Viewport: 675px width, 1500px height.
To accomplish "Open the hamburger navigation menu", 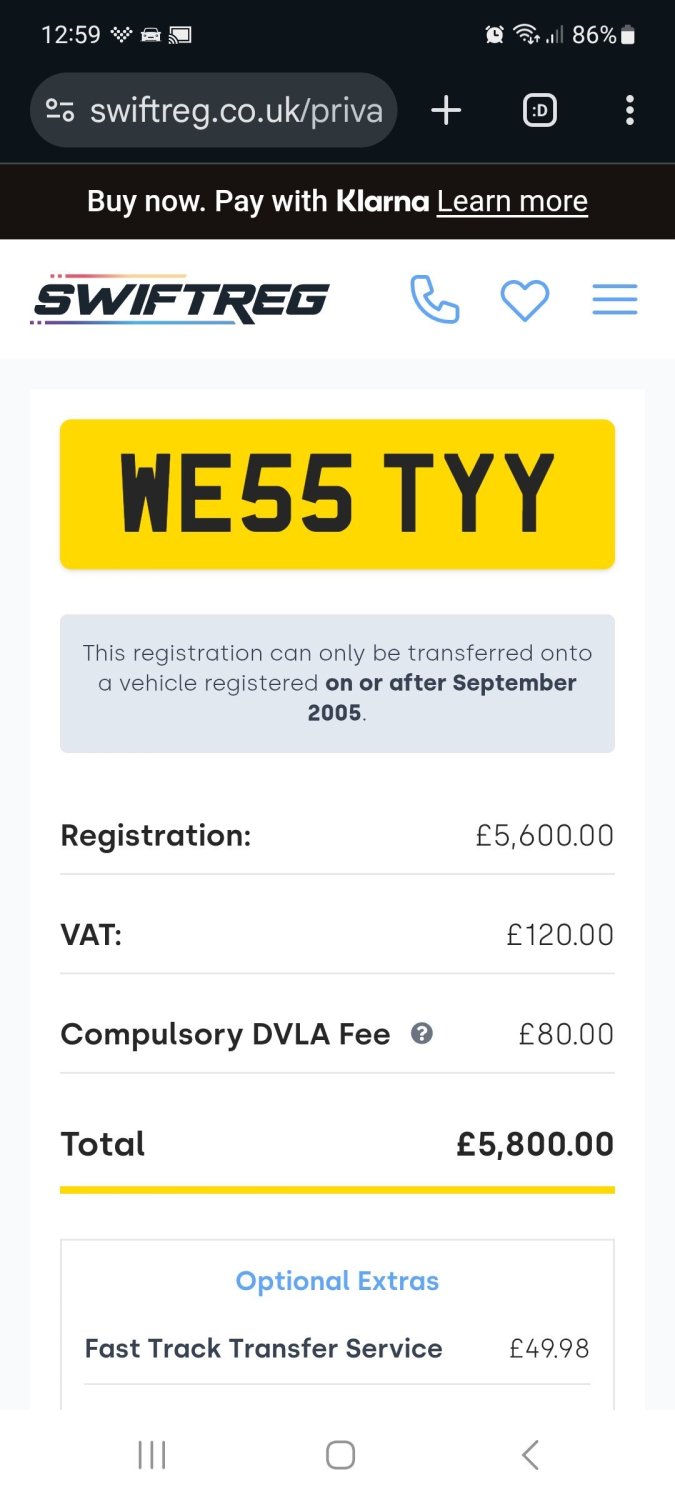I will [x=614, y=300].
